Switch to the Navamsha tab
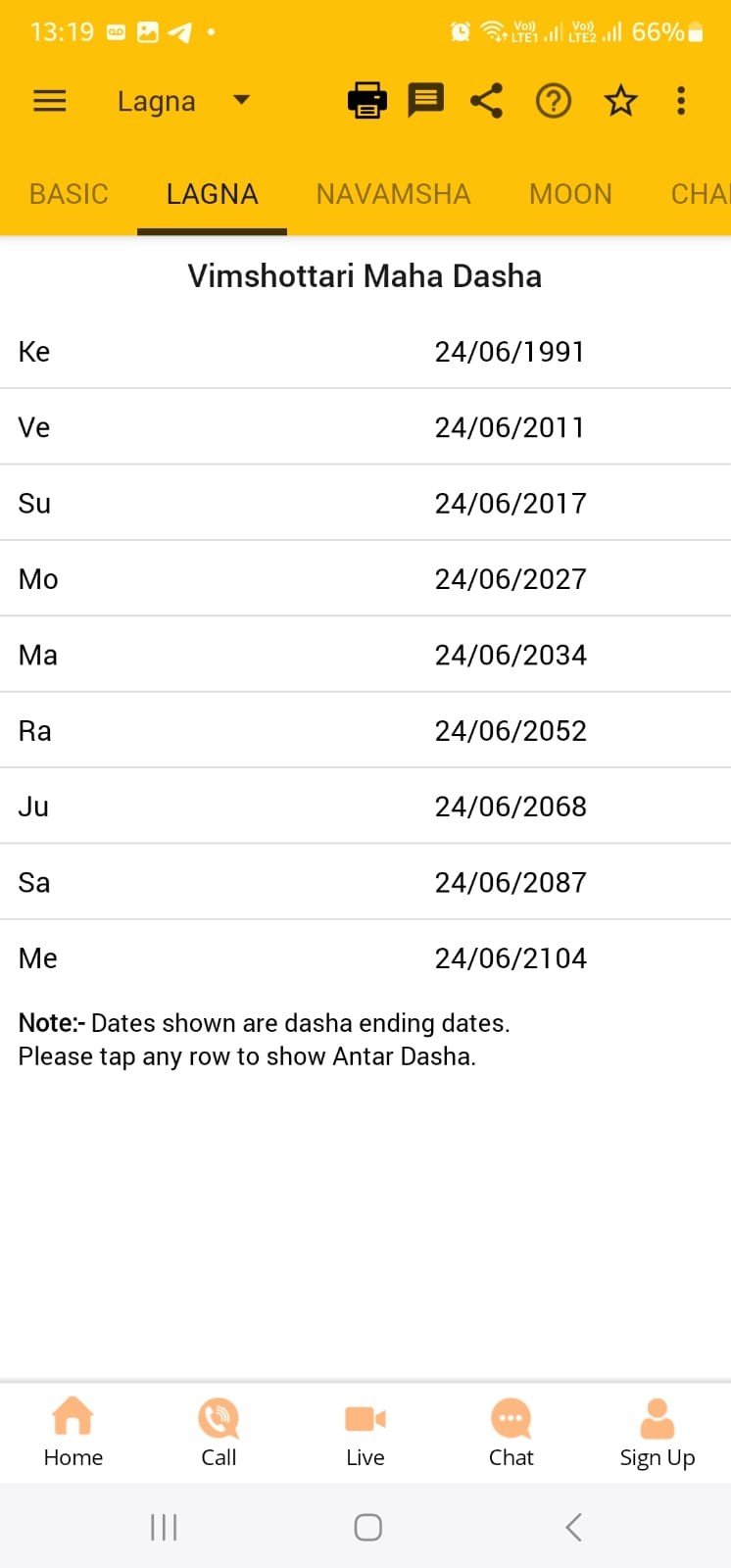The width and height of the screenshot is (731, 1568). [393, 194]
